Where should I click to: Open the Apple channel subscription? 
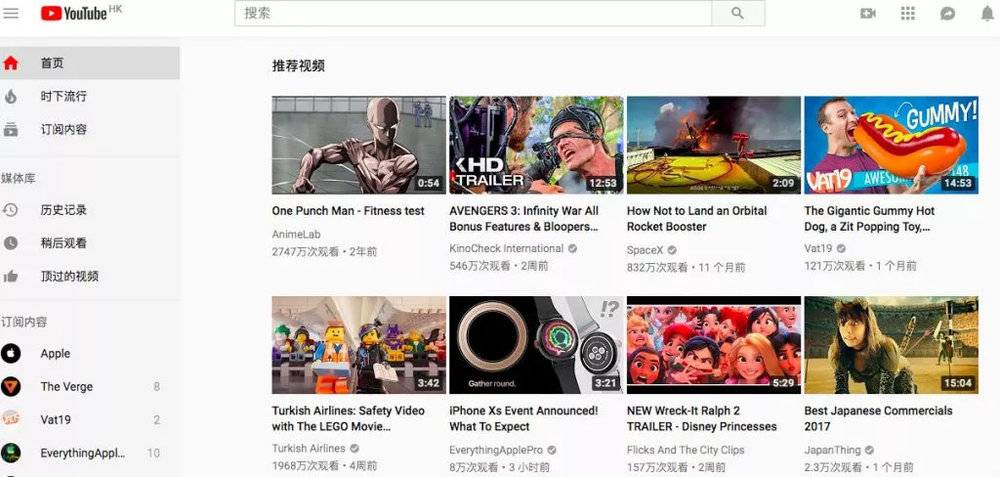pos(55,353)
